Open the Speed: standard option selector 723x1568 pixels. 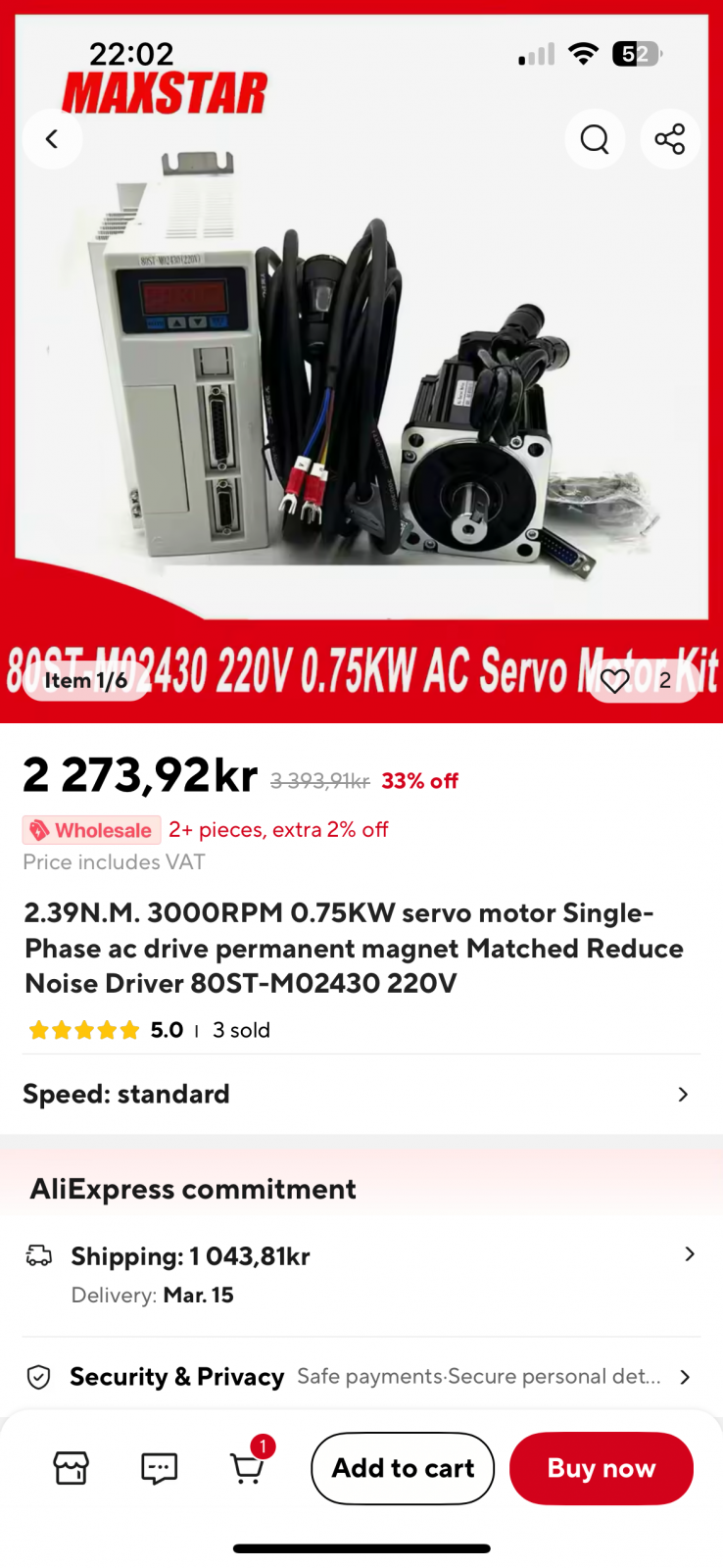pyautogui.click(x=361, y=1094)
